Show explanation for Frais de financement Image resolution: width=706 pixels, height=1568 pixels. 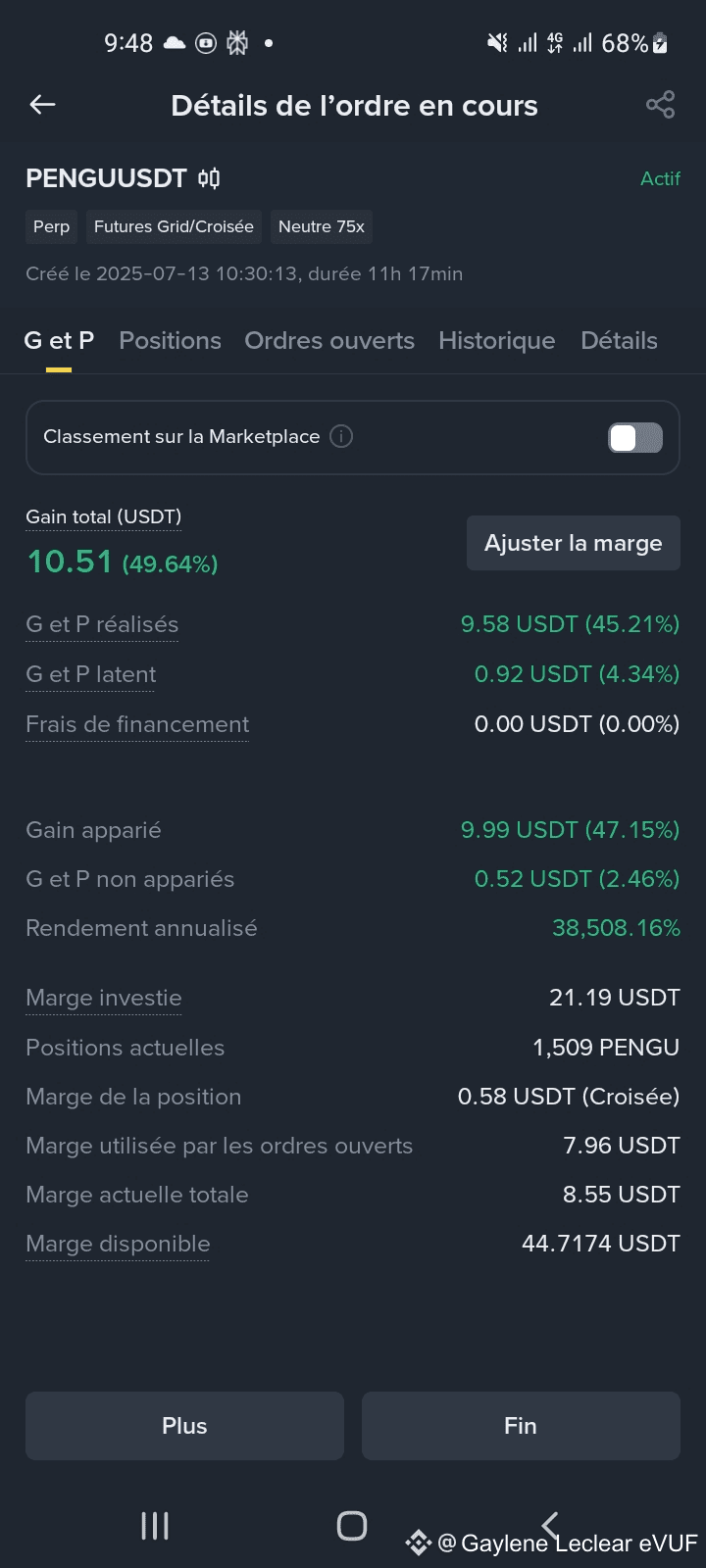(137, 724)
